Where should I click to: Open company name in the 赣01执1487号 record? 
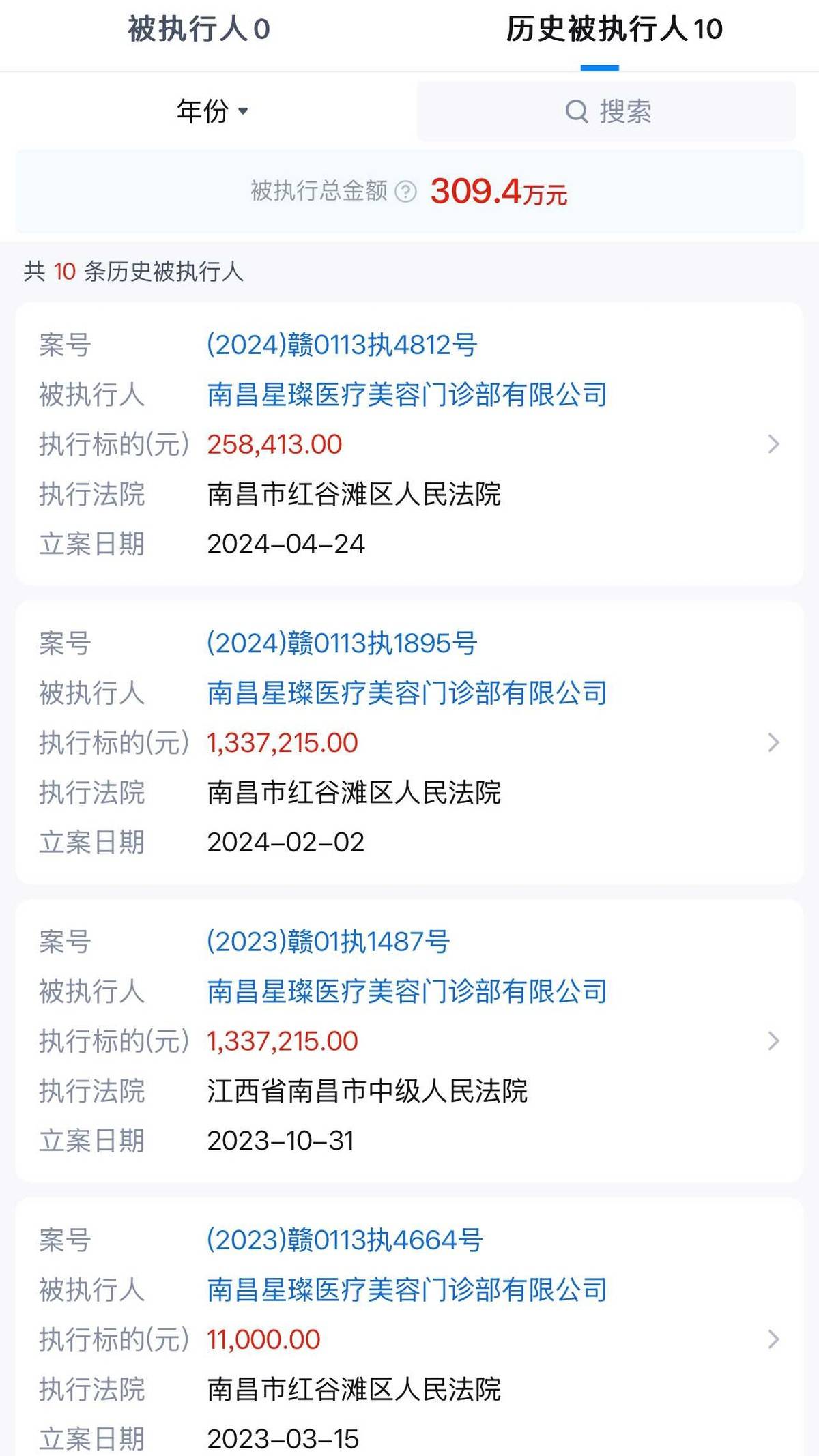(407, 991)
